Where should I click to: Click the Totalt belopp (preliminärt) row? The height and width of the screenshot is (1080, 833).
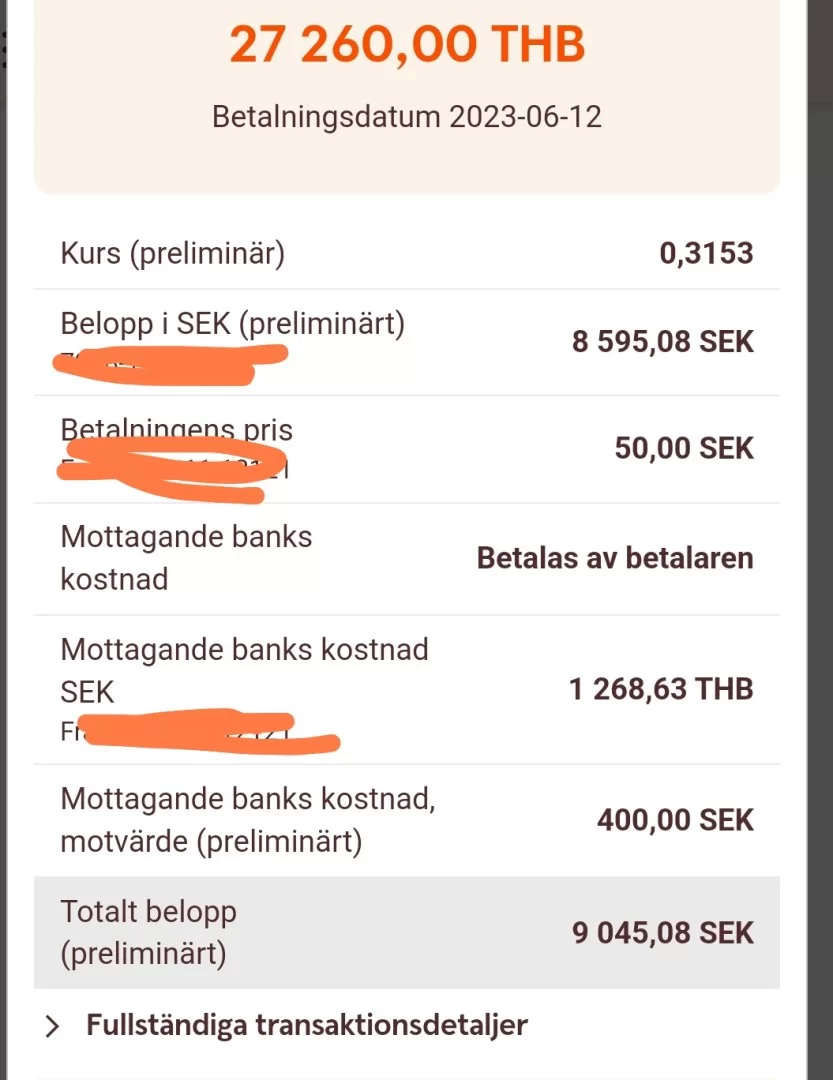click(x=149, y=931)
